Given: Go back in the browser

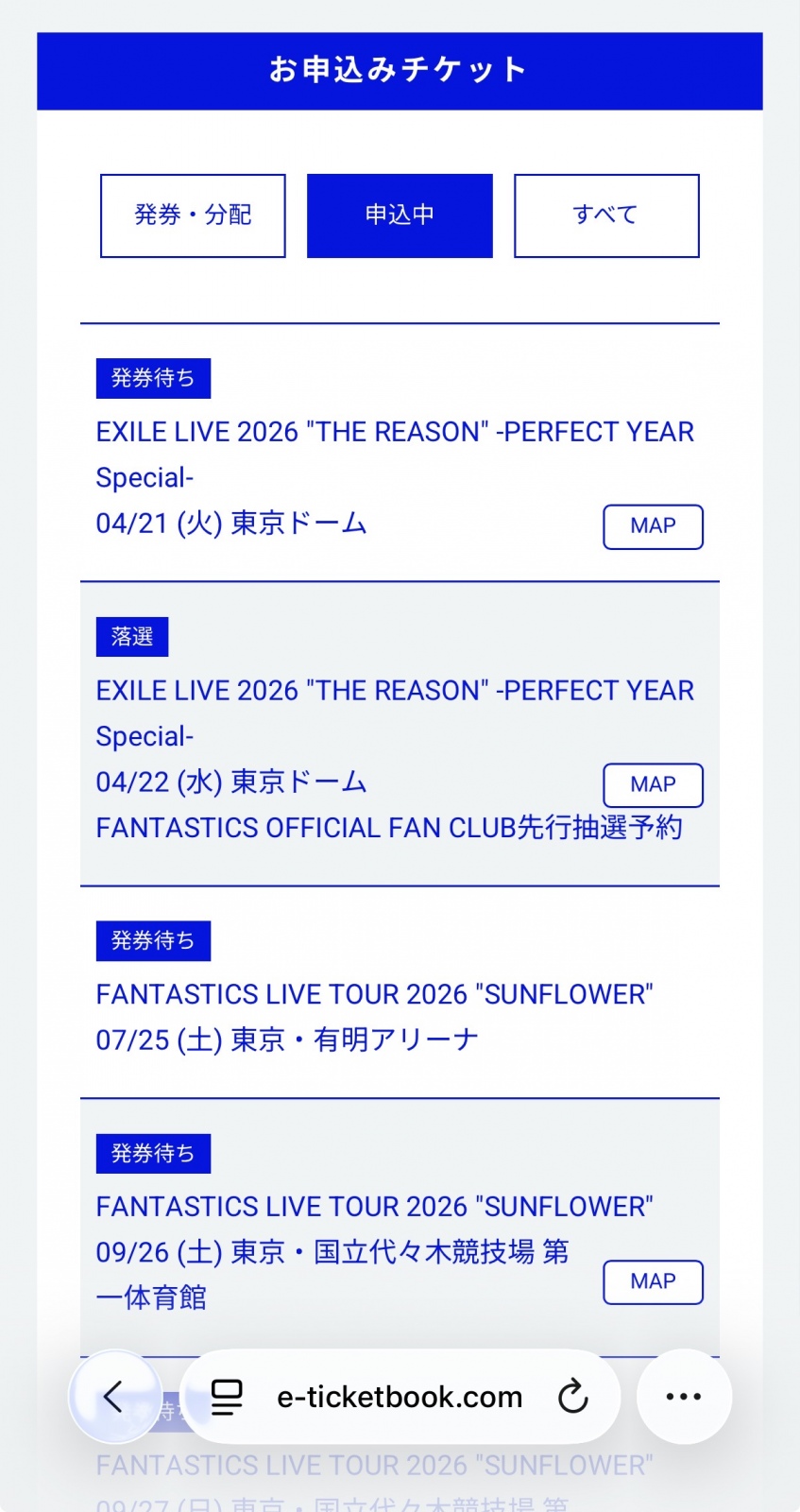Looking at the screenshot, I should 114,1396.
